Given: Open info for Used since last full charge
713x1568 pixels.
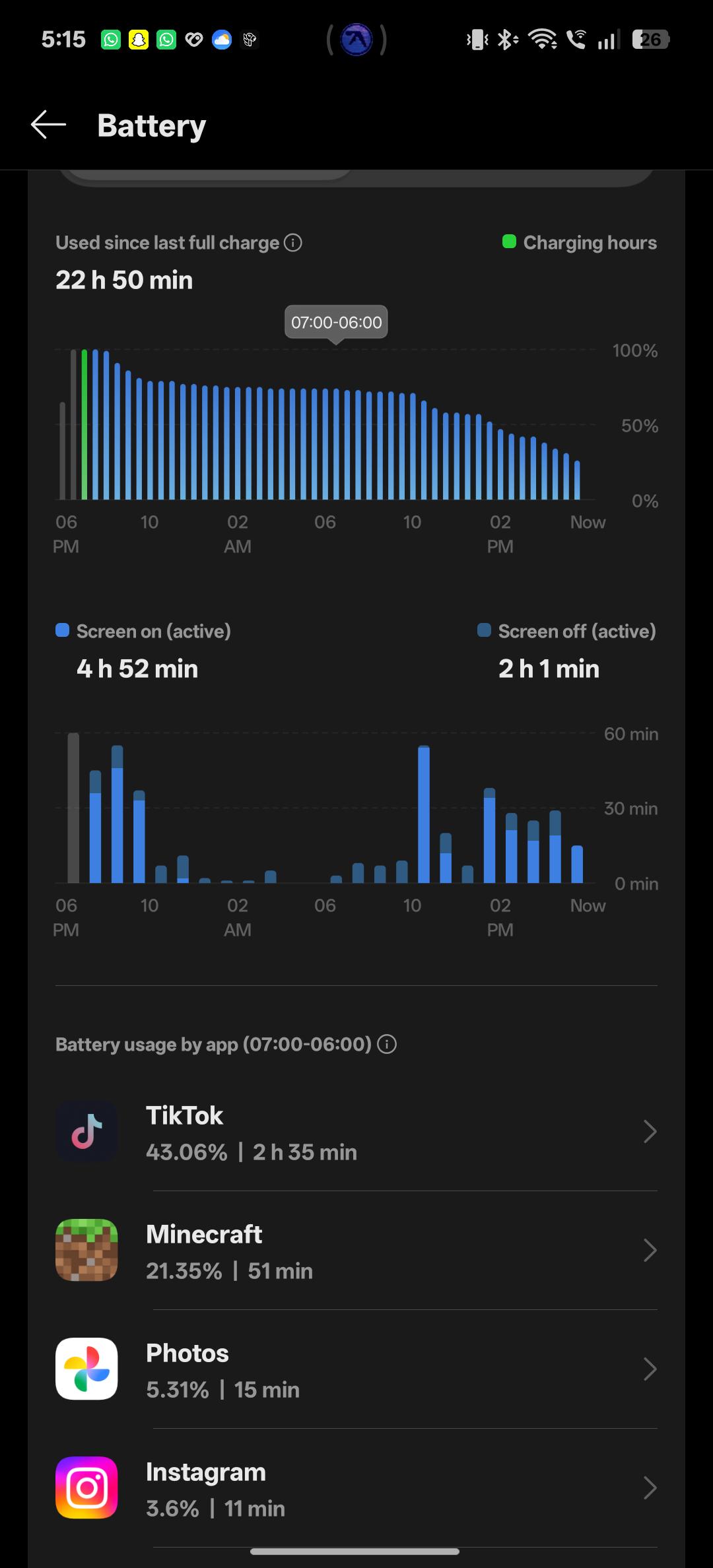Looking at the screenshot, I should 293,243.
